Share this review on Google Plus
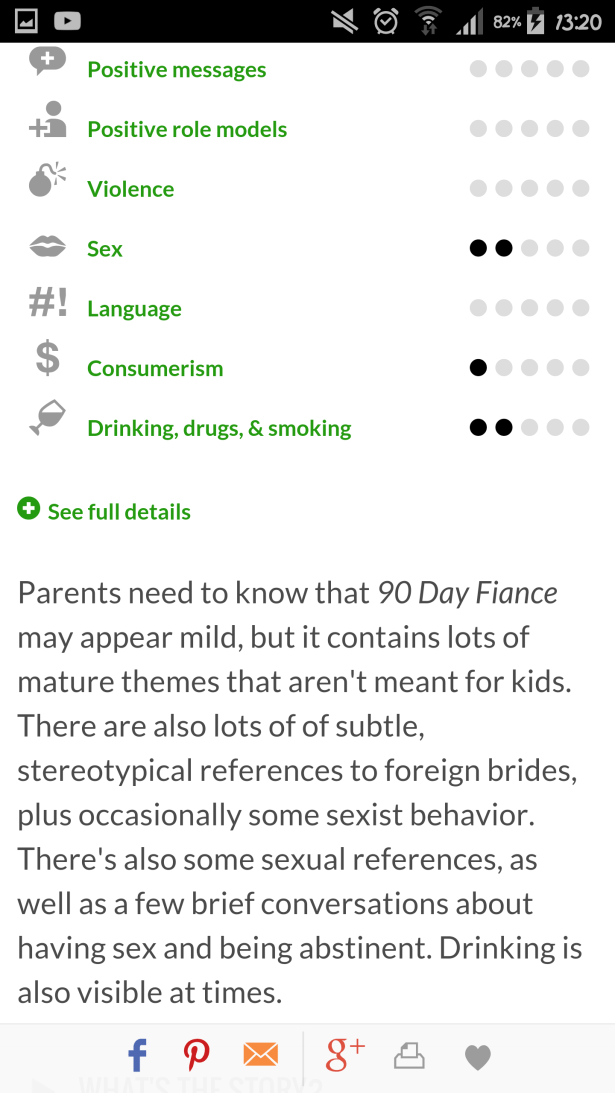 (x=345, y=1055)
